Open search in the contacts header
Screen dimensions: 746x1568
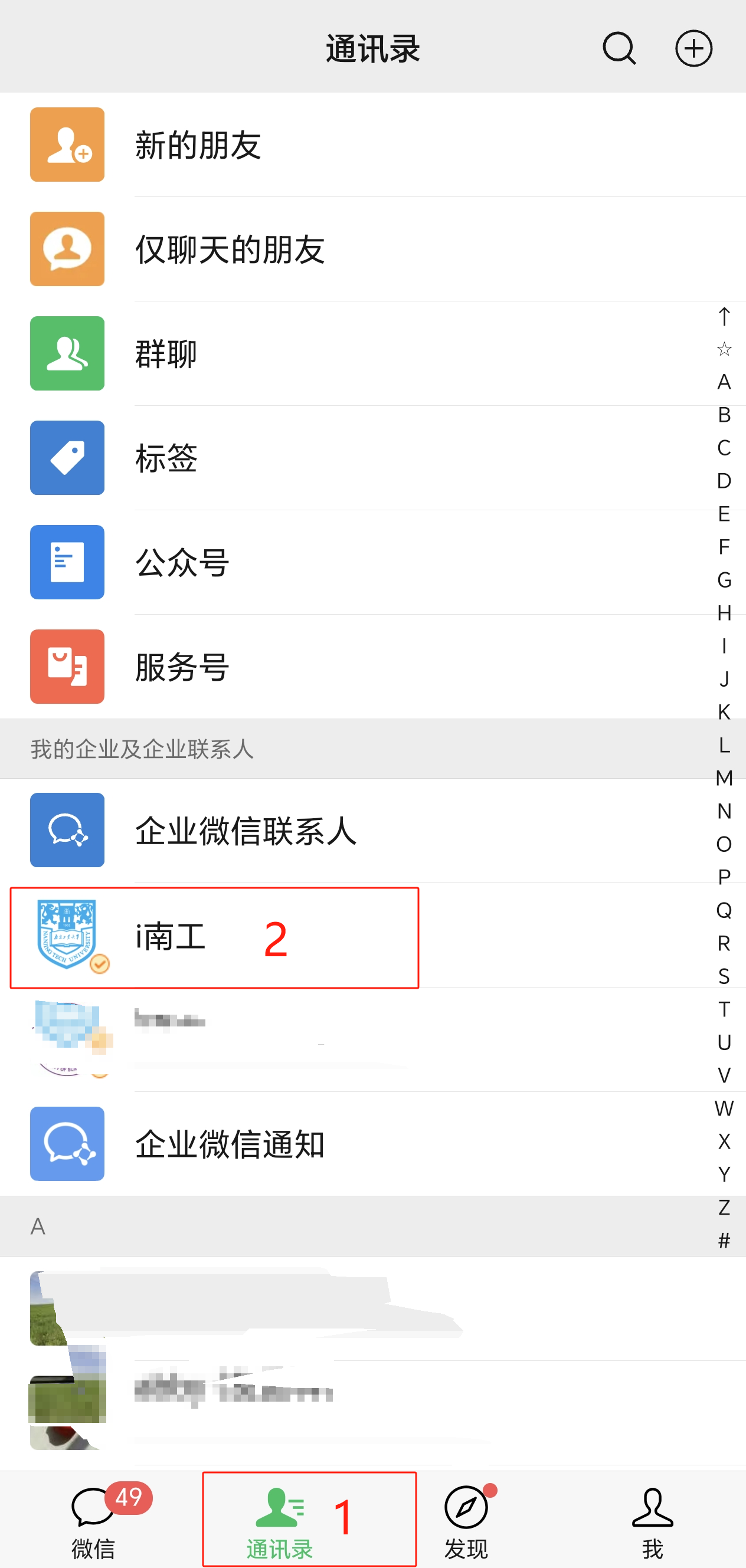tap(619, 48)
